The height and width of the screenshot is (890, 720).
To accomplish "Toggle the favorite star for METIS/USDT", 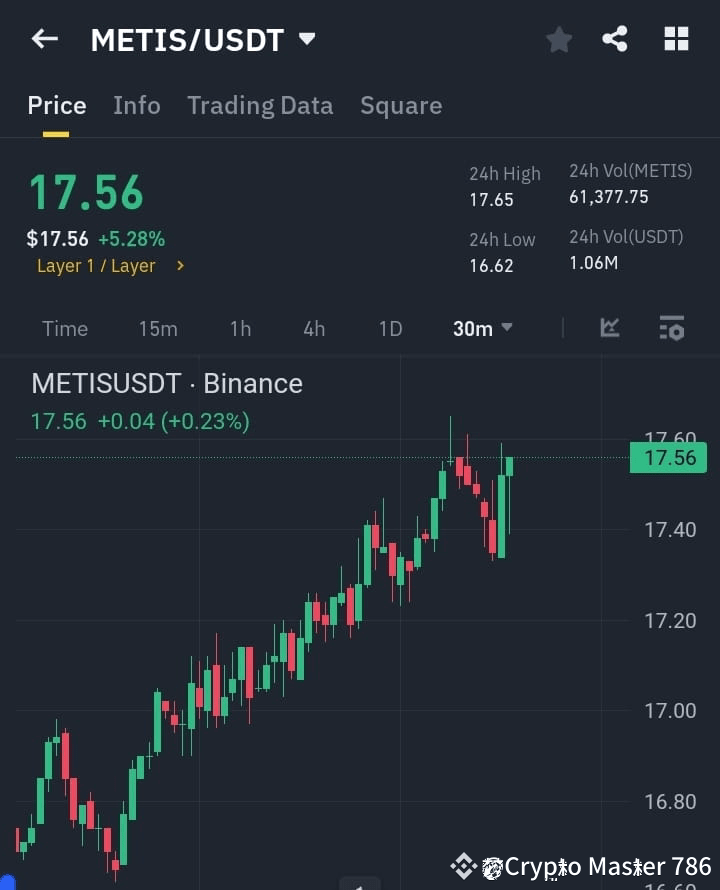I will tap(558, 39).
